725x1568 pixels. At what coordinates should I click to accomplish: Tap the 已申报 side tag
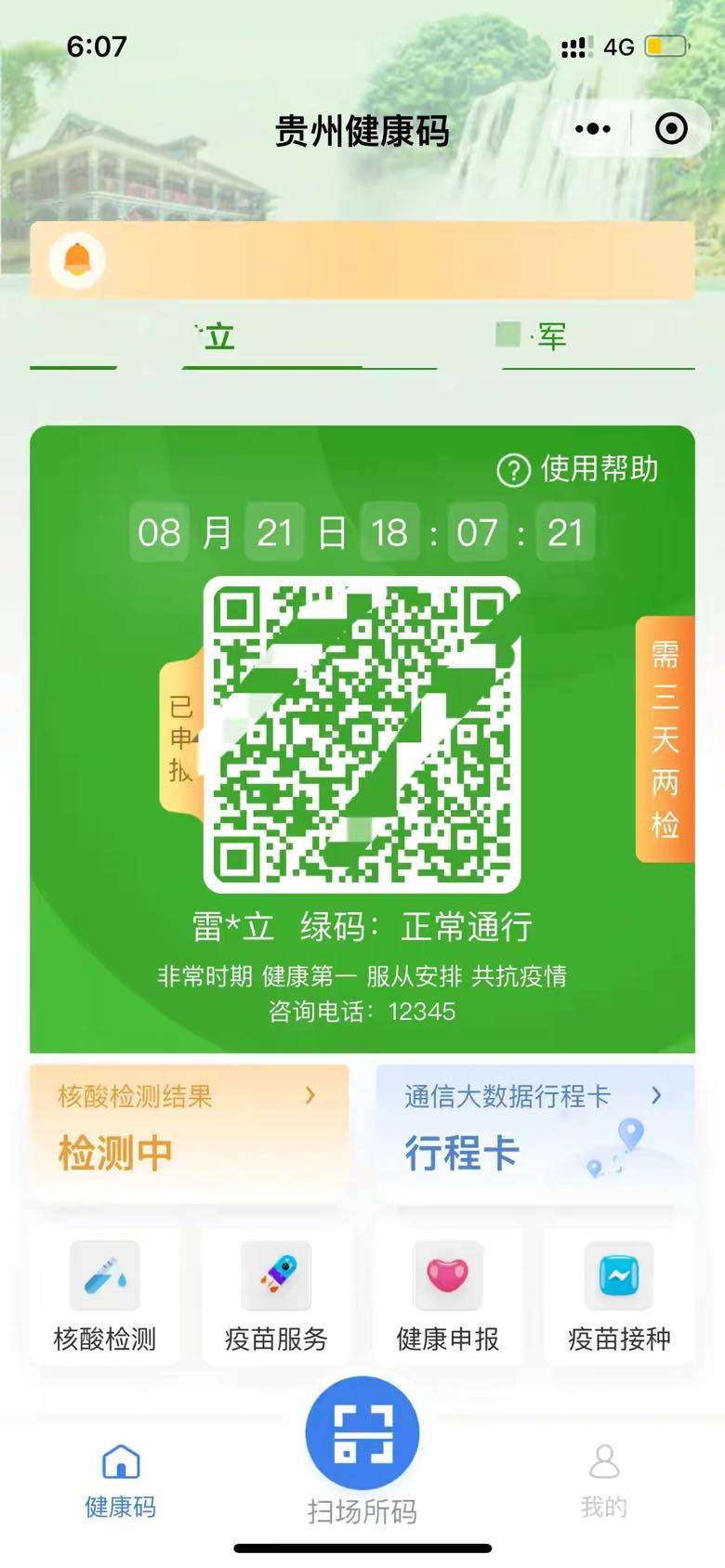[181, 737]
